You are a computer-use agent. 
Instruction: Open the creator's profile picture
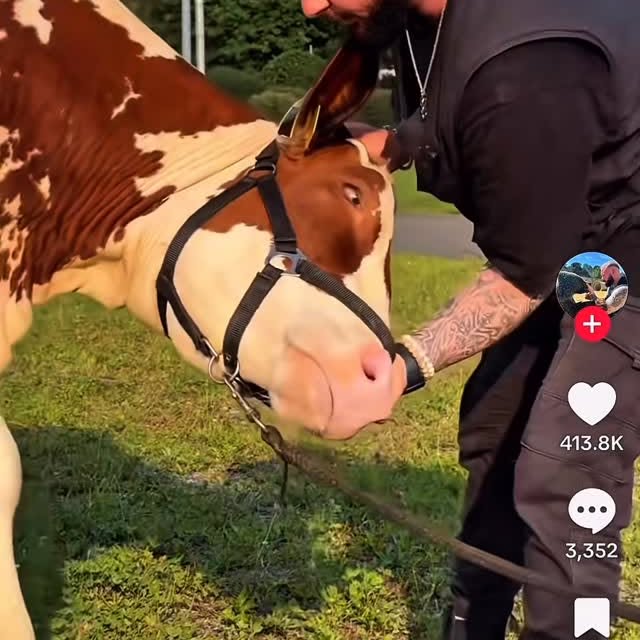(591, 284)
